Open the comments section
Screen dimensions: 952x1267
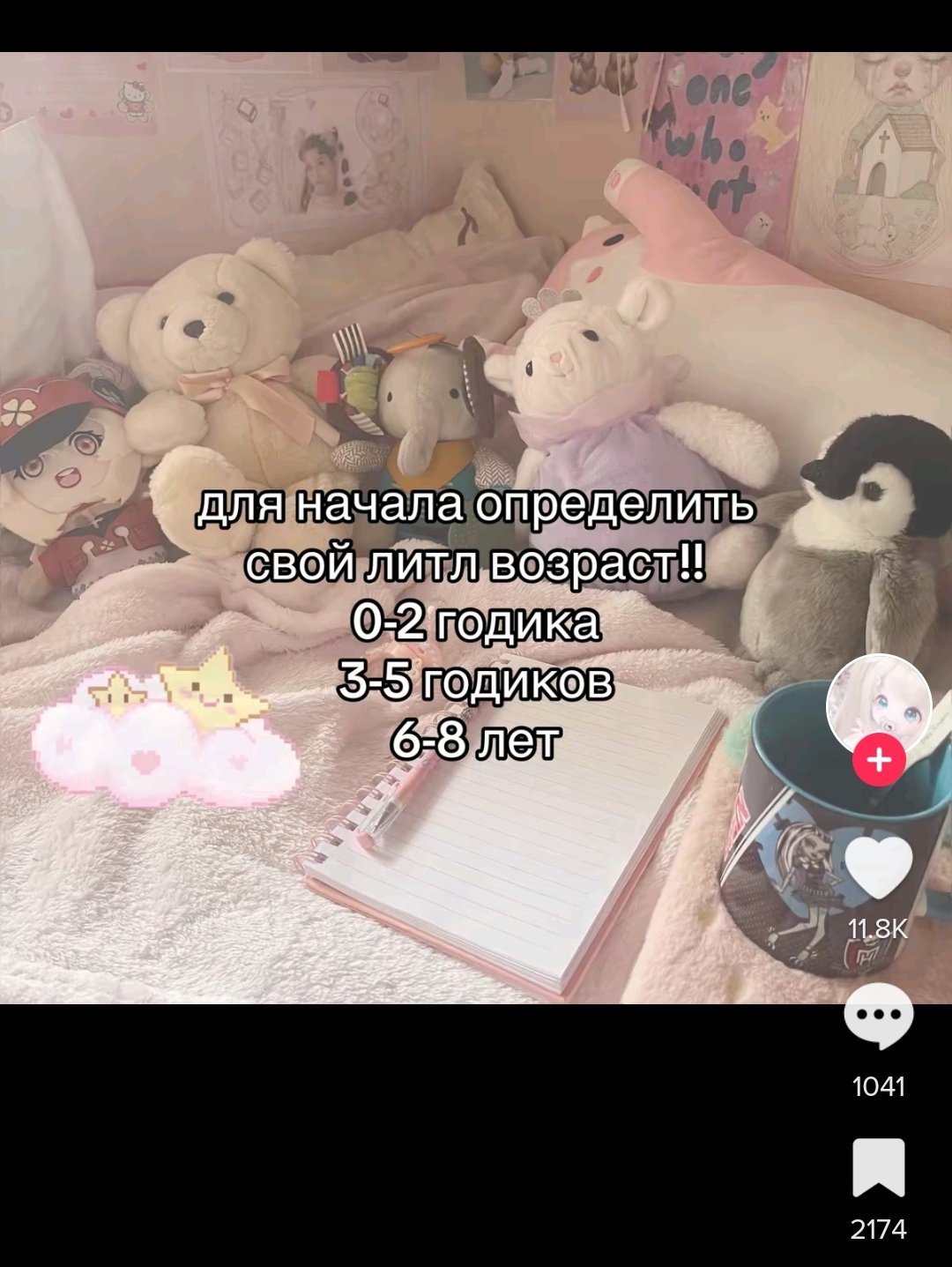(878, 1017)
